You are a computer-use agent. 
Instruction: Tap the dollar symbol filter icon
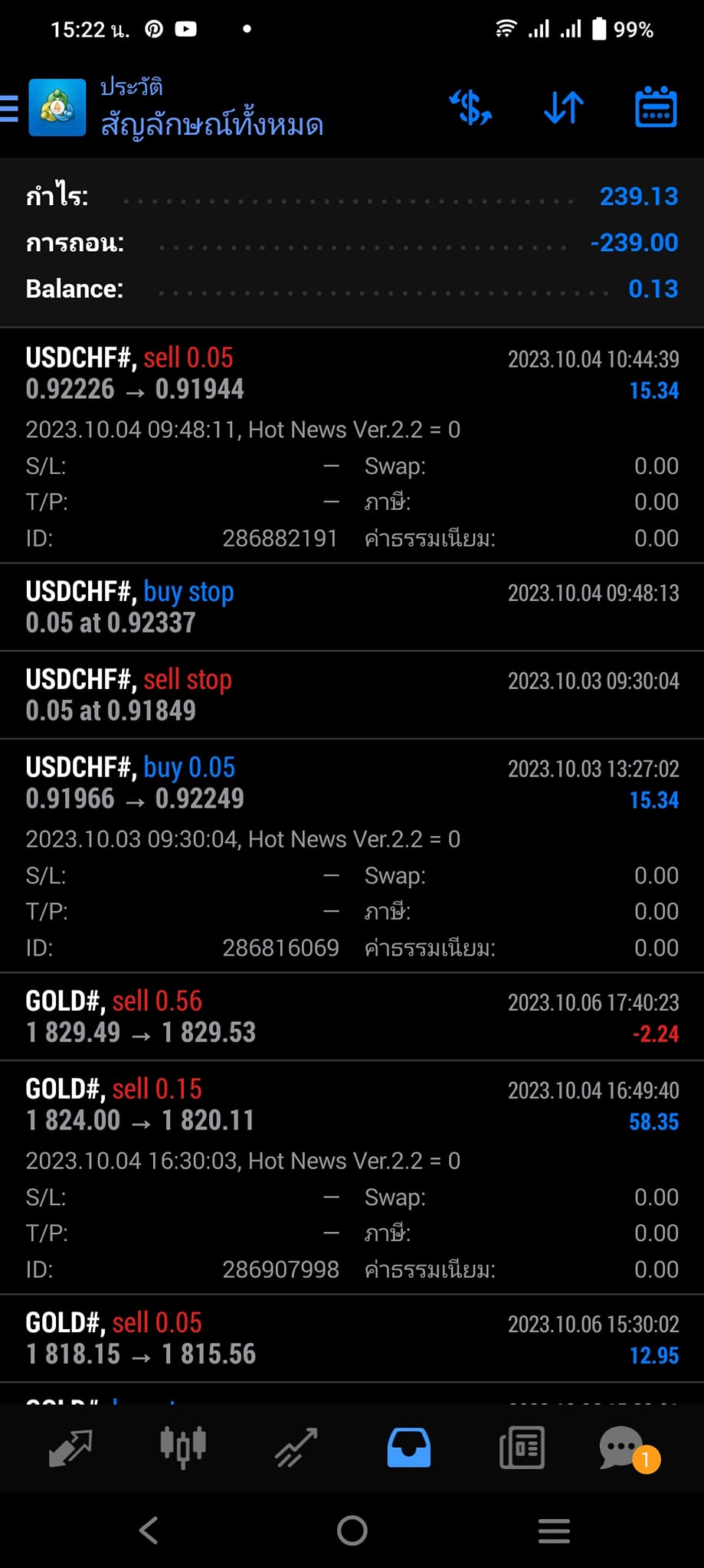pos(470,107)
